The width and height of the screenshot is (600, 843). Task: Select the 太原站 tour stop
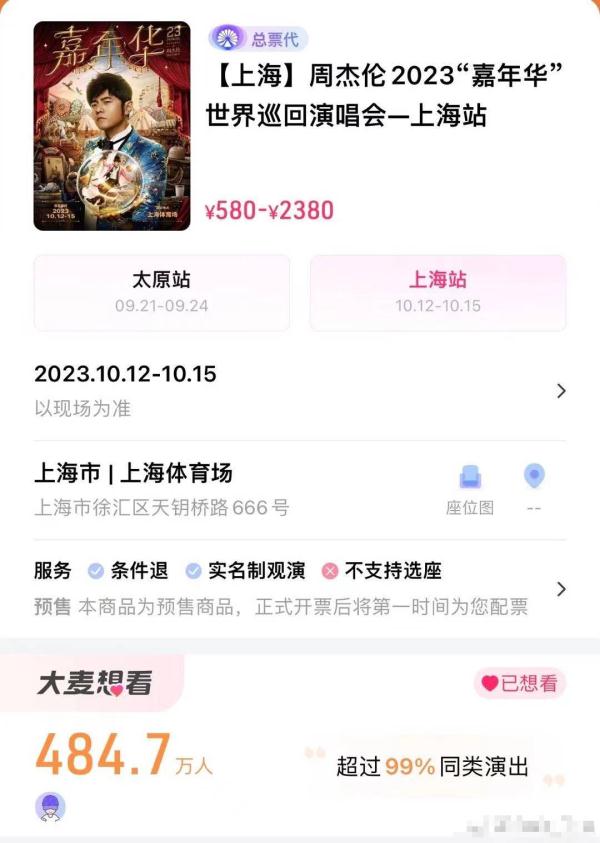pos(161,292)
